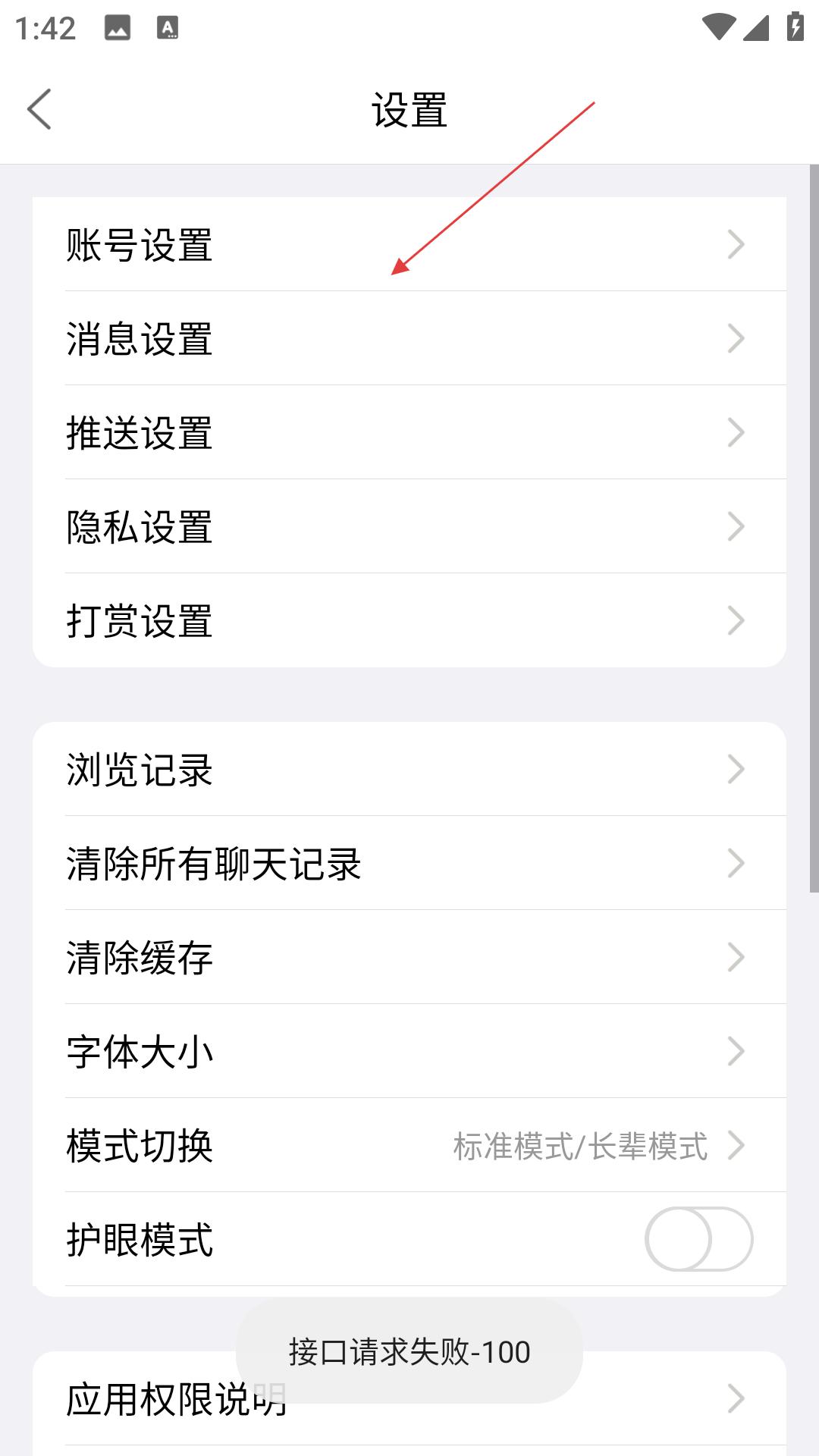This screenshot has height=1456, width=819.
Task: Open 账号设置
Action: (409, 244)
